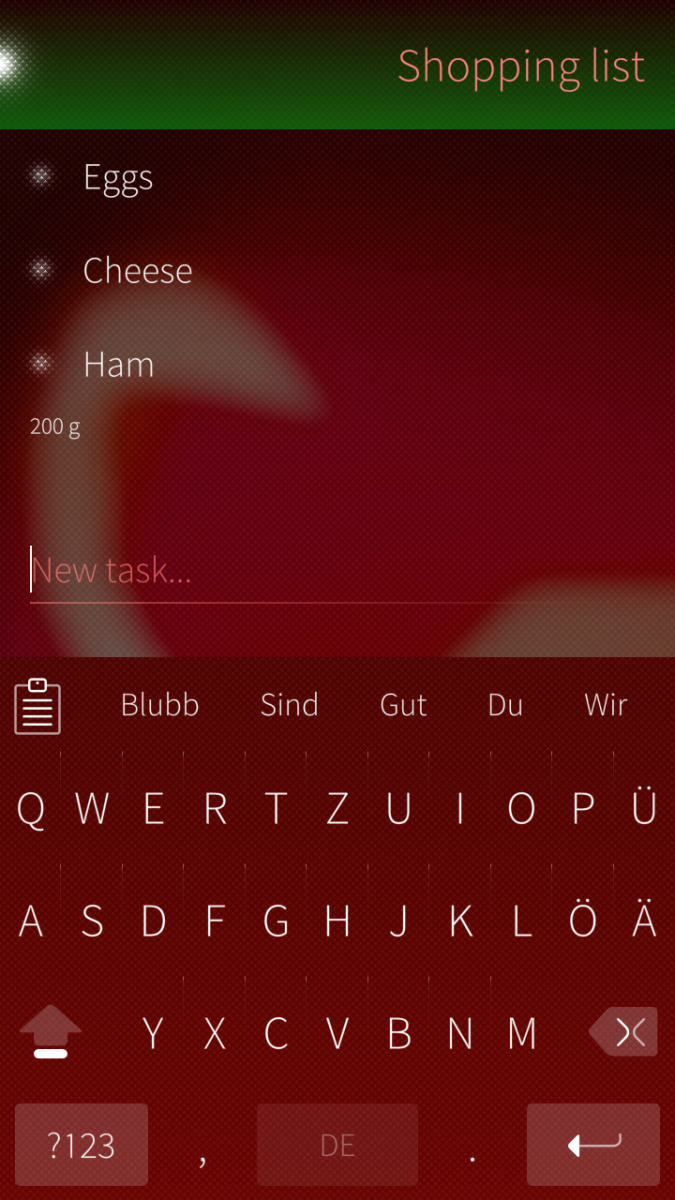Tap the shift key

click(x=50, y=1032)
